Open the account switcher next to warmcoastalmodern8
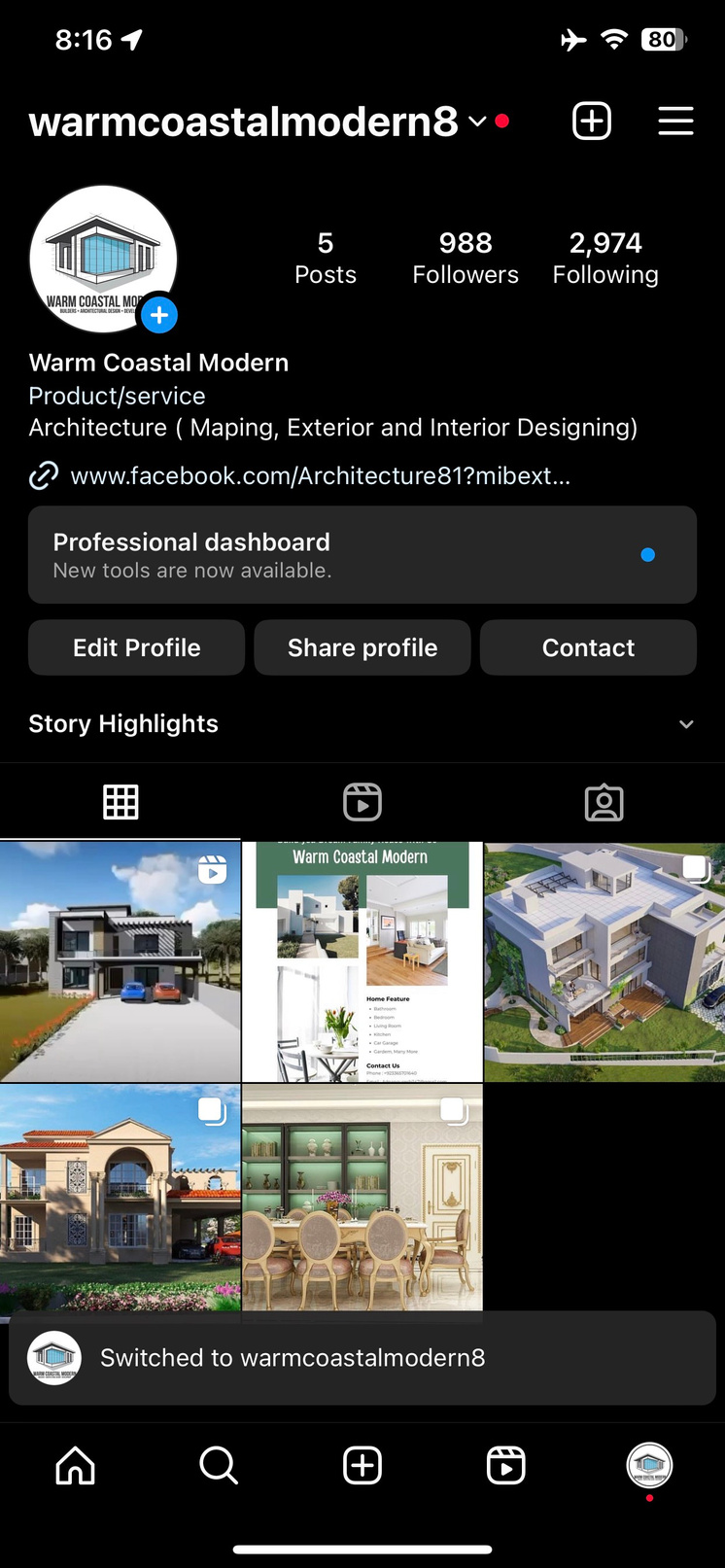 (477, 122)
